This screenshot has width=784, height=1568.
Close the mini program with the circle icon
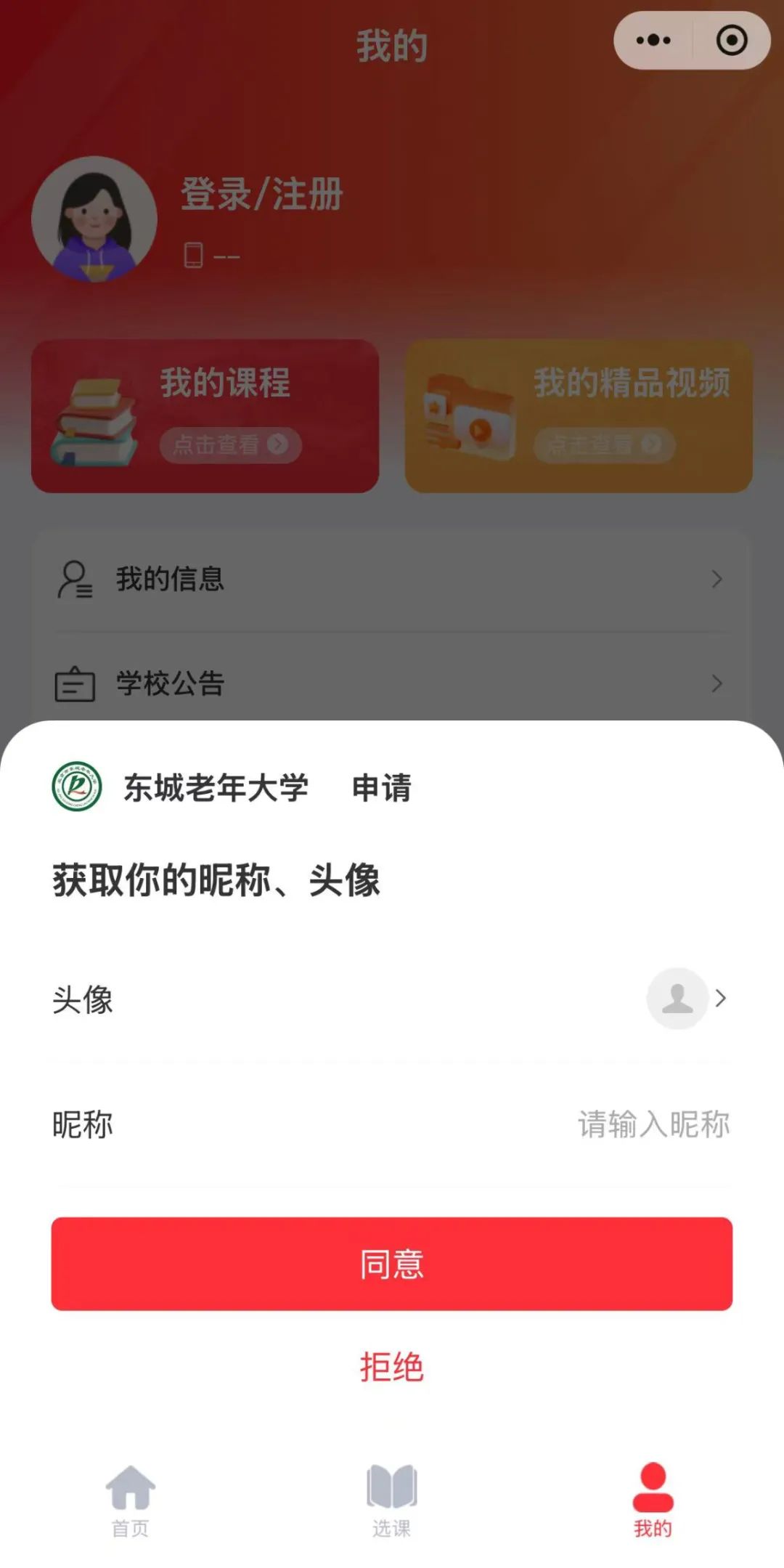point(731,41)
